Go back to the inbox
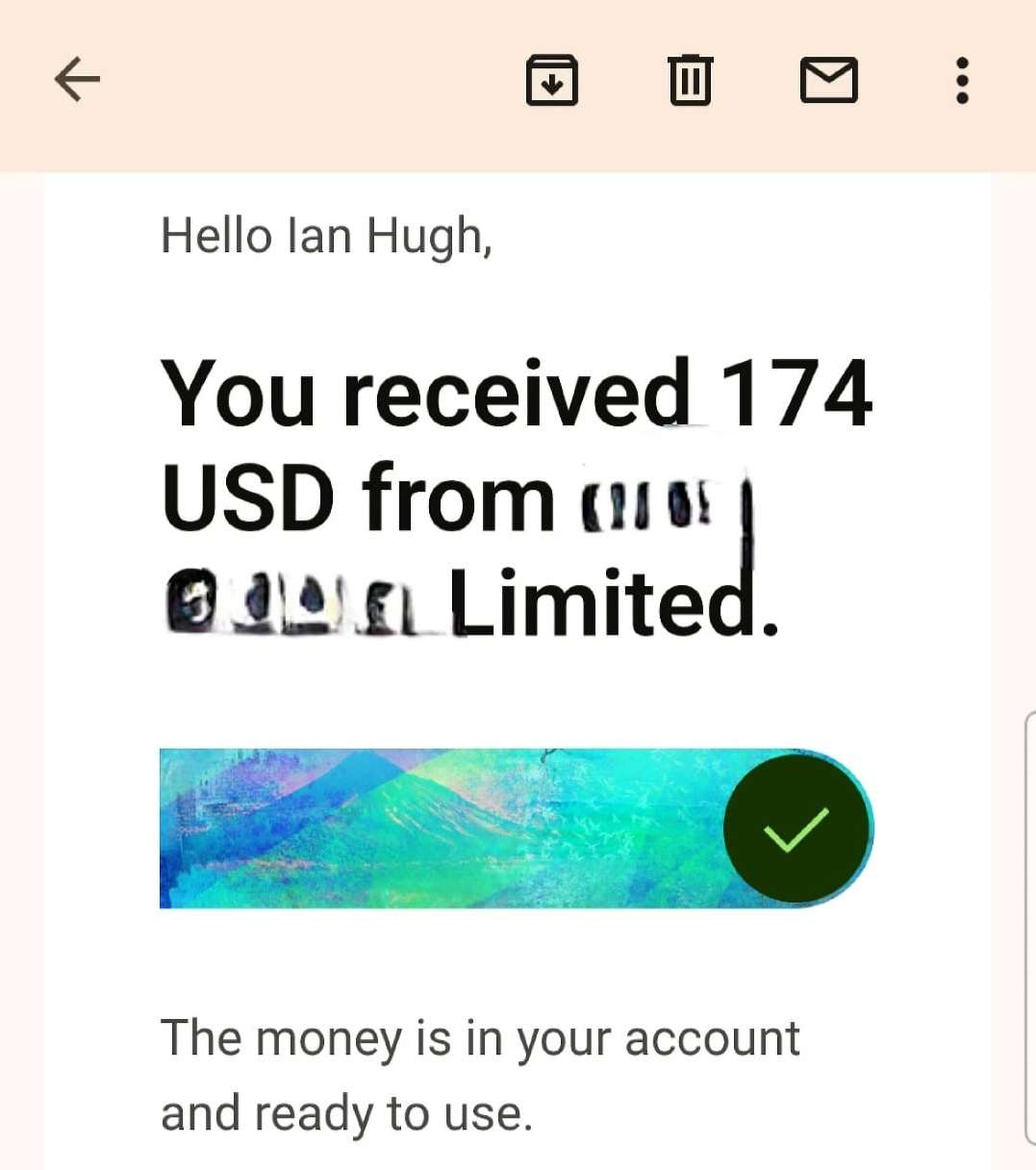Screen dimensions: 1036x1170 click(x=77, y=79)
